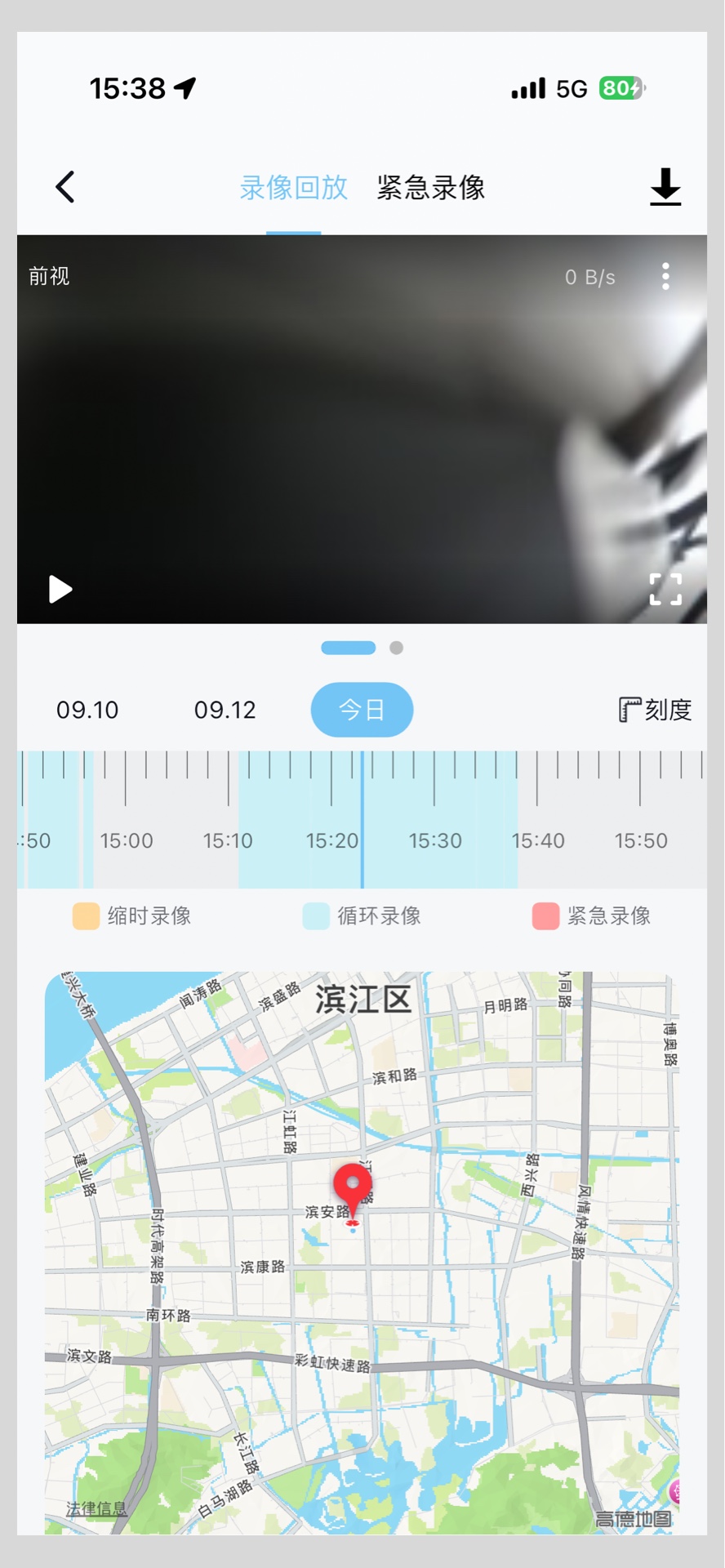Switch to the second camera page dot
725x1568 pixels.
[397, 647]
